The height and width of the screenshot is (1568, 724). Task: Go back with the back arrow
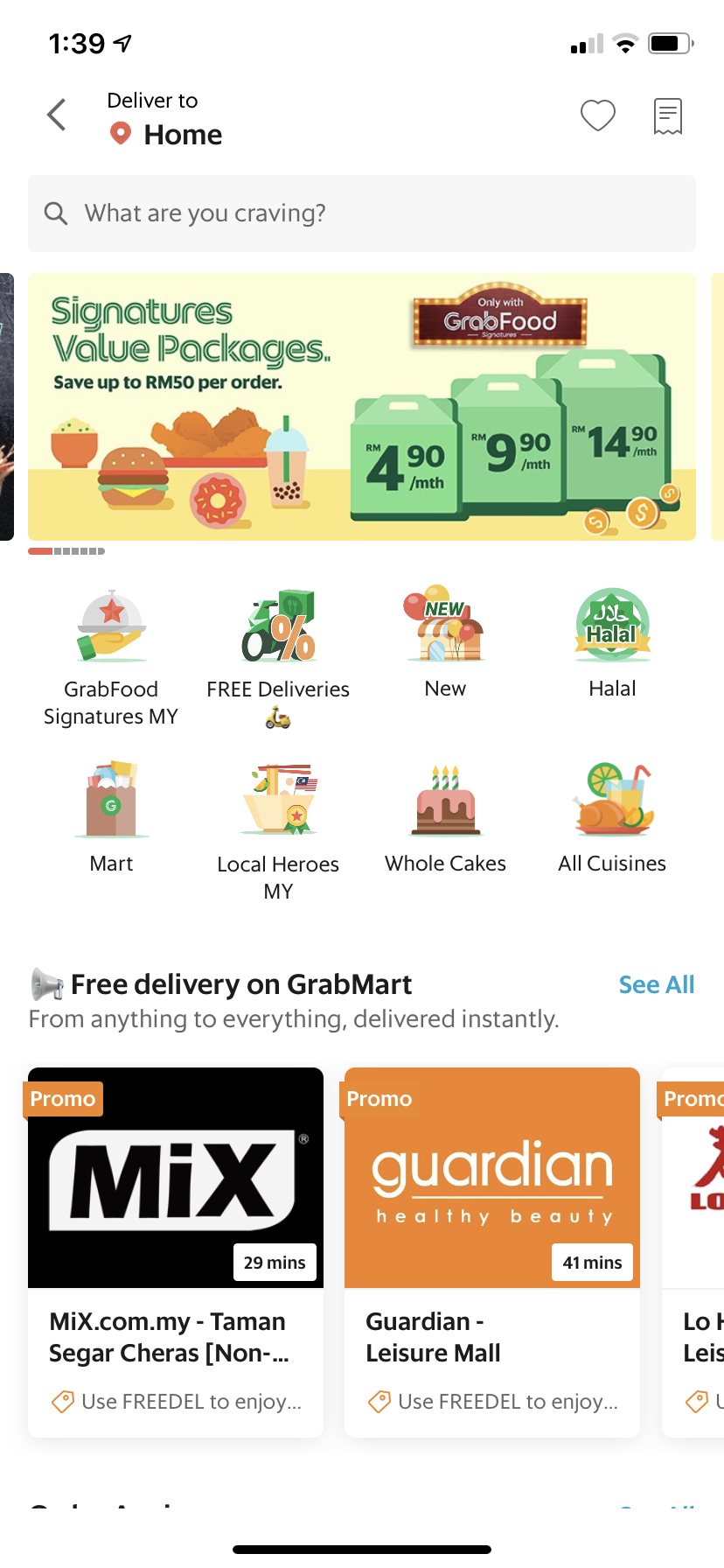point(57,115)
